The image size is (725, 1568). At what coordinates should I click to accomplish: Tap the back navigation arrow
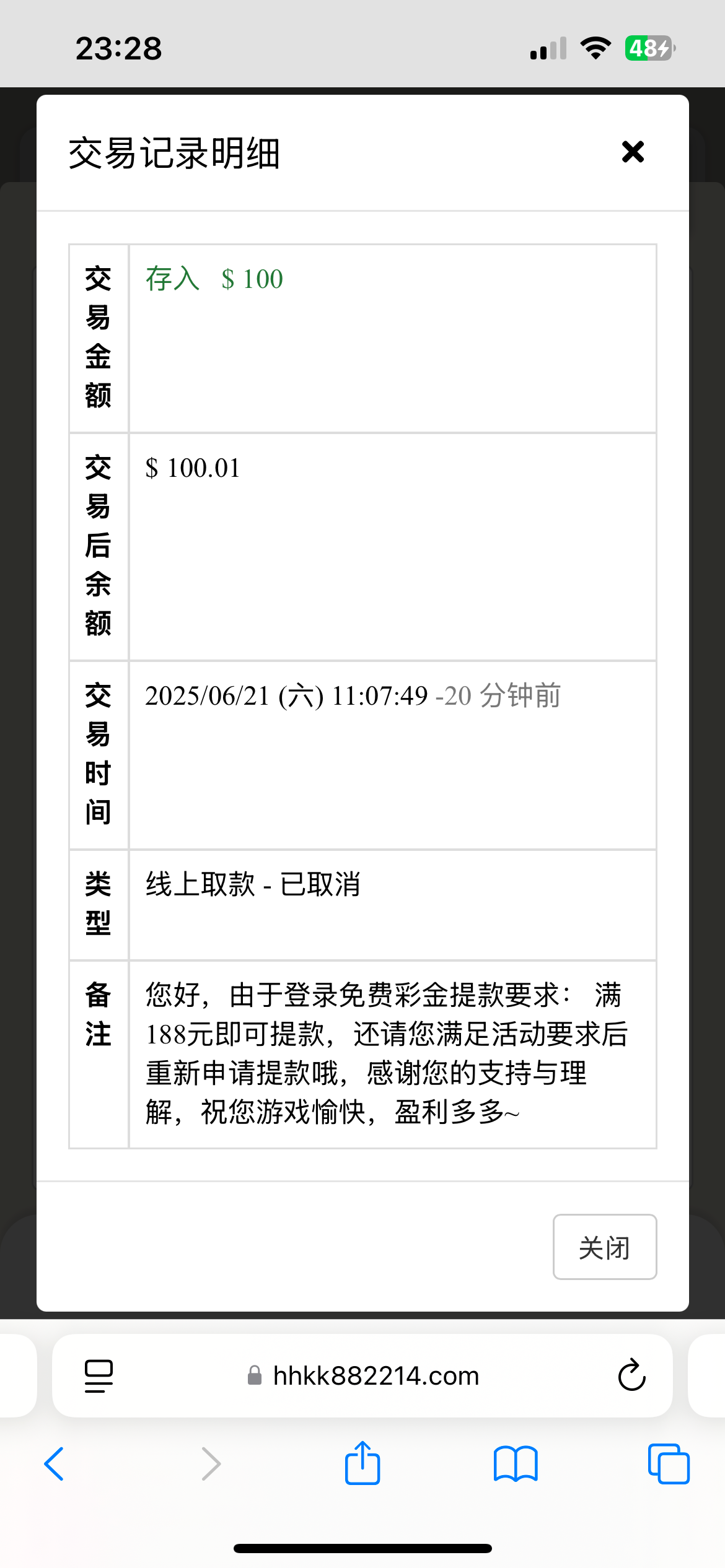tap(55, 1464)
